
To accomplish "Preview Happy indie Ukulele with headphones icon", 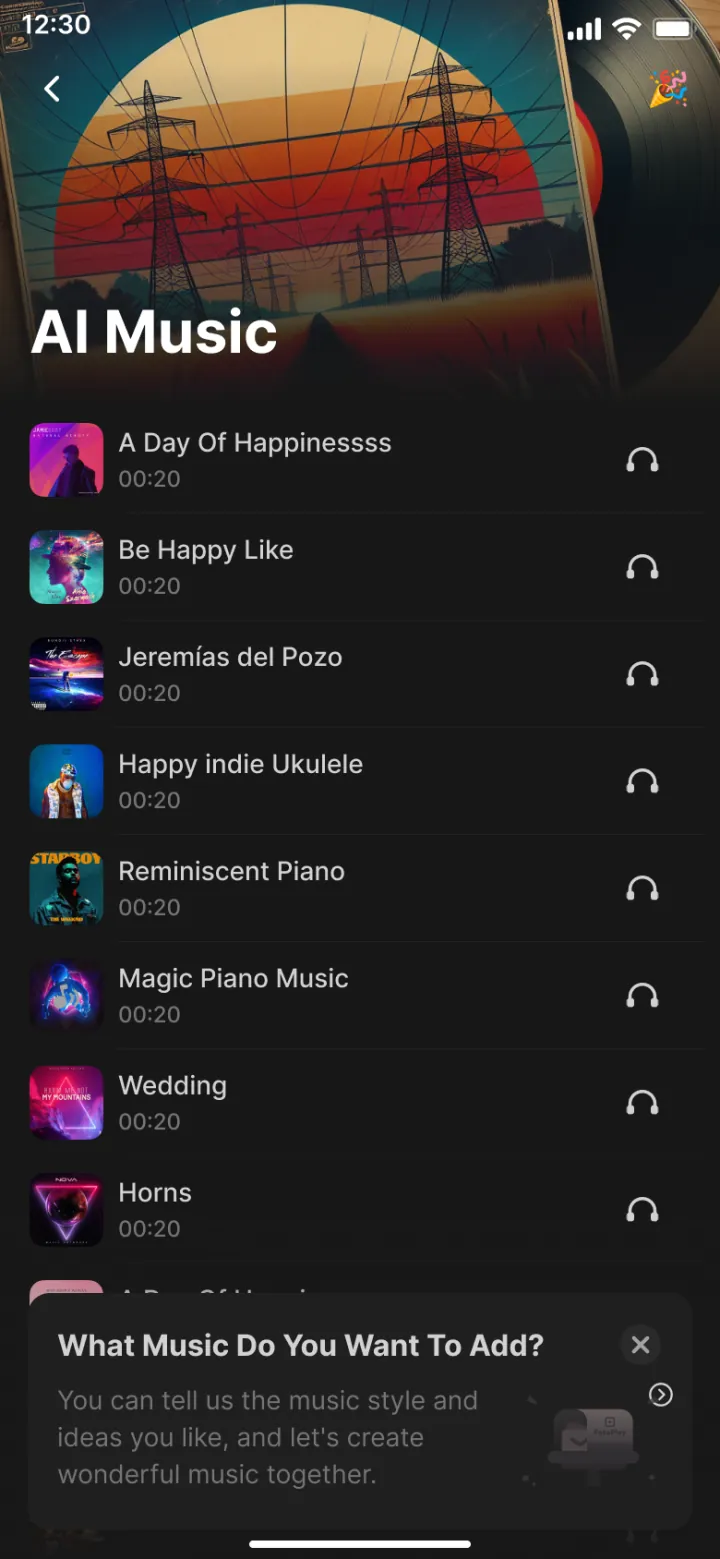I will (x=642, y=781).
